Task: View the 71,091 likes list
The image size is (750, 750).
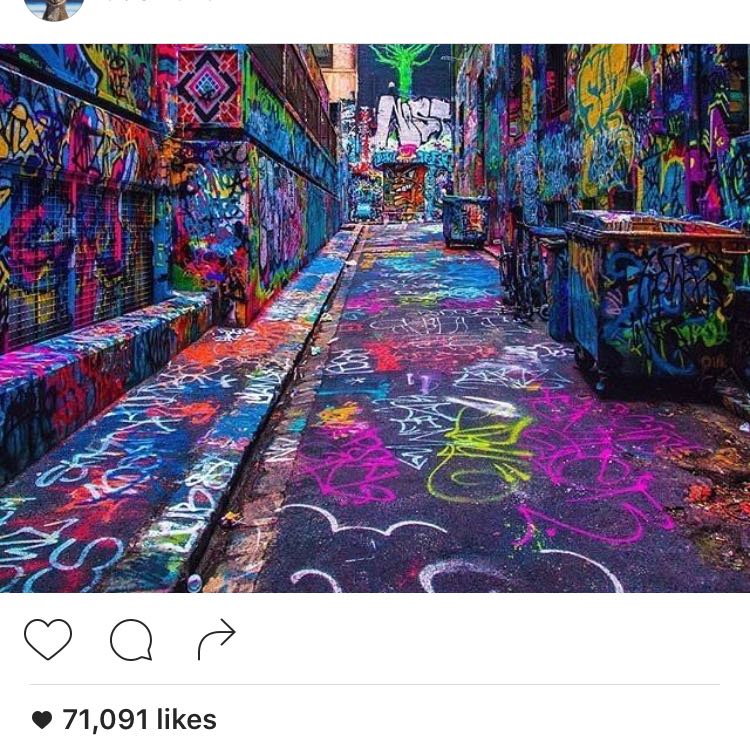Action: [x=139, y=719]
